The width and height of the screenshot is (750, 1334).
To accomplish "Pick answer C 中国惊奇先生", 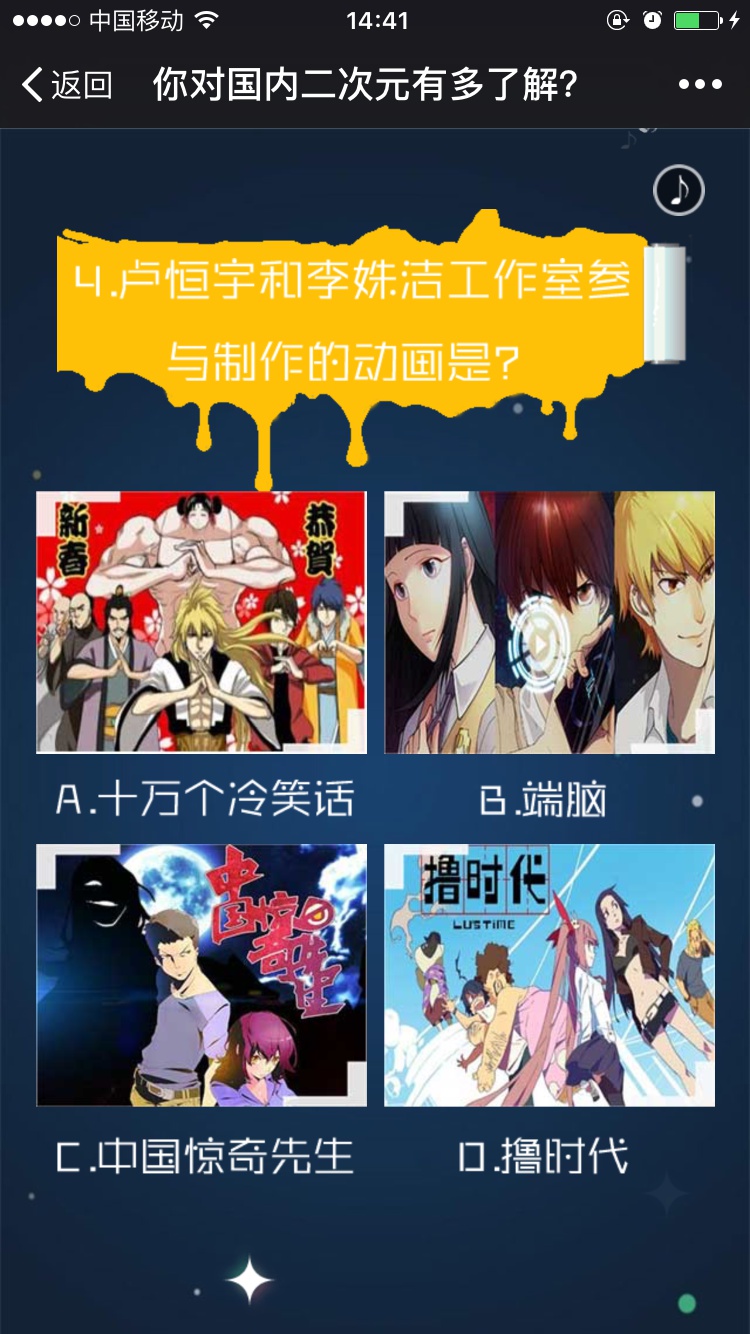I will tap(202, 975).
